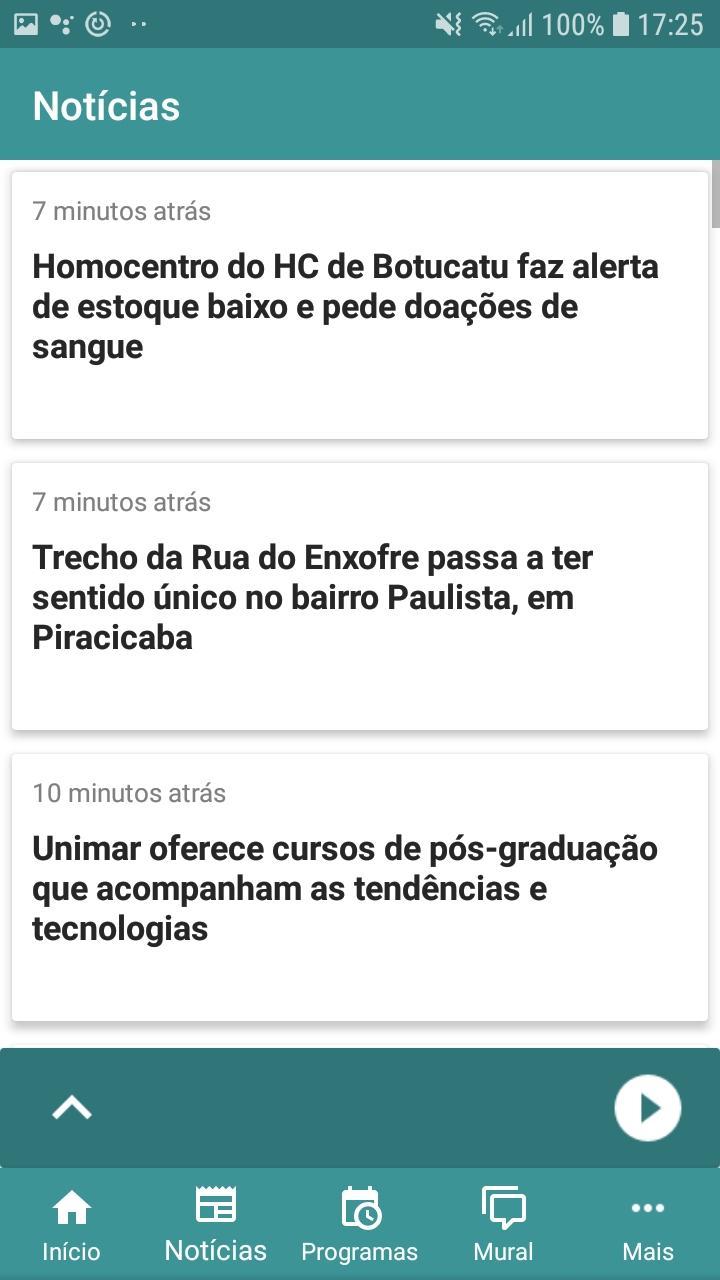This screenshot has height=1280, width=720.
Task: Select the Notícias tab
Action: 216,1224
